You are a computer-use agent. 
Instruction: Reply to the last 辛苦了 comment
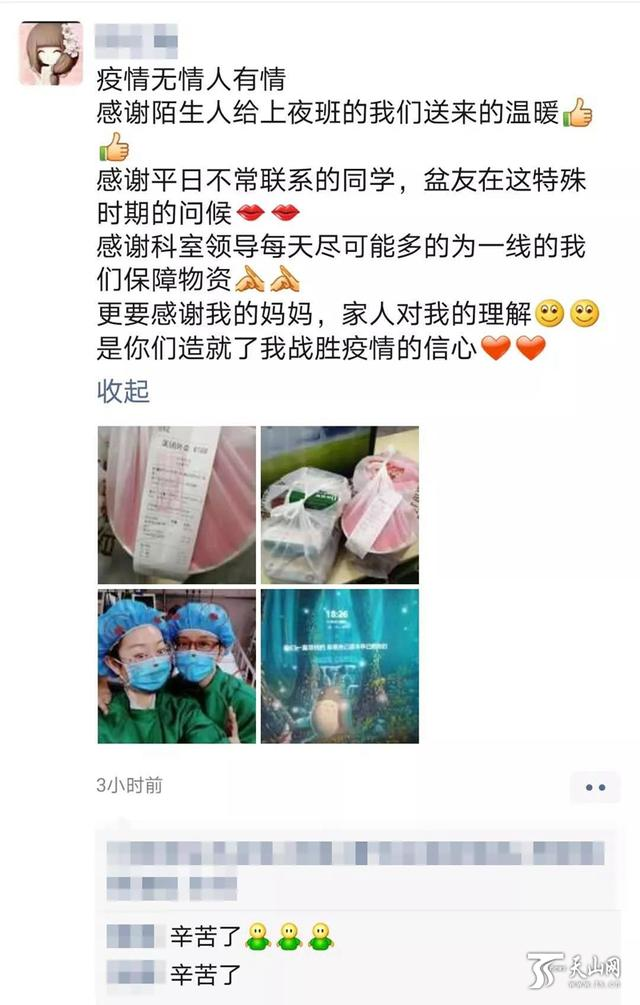[x=208, y=973]
